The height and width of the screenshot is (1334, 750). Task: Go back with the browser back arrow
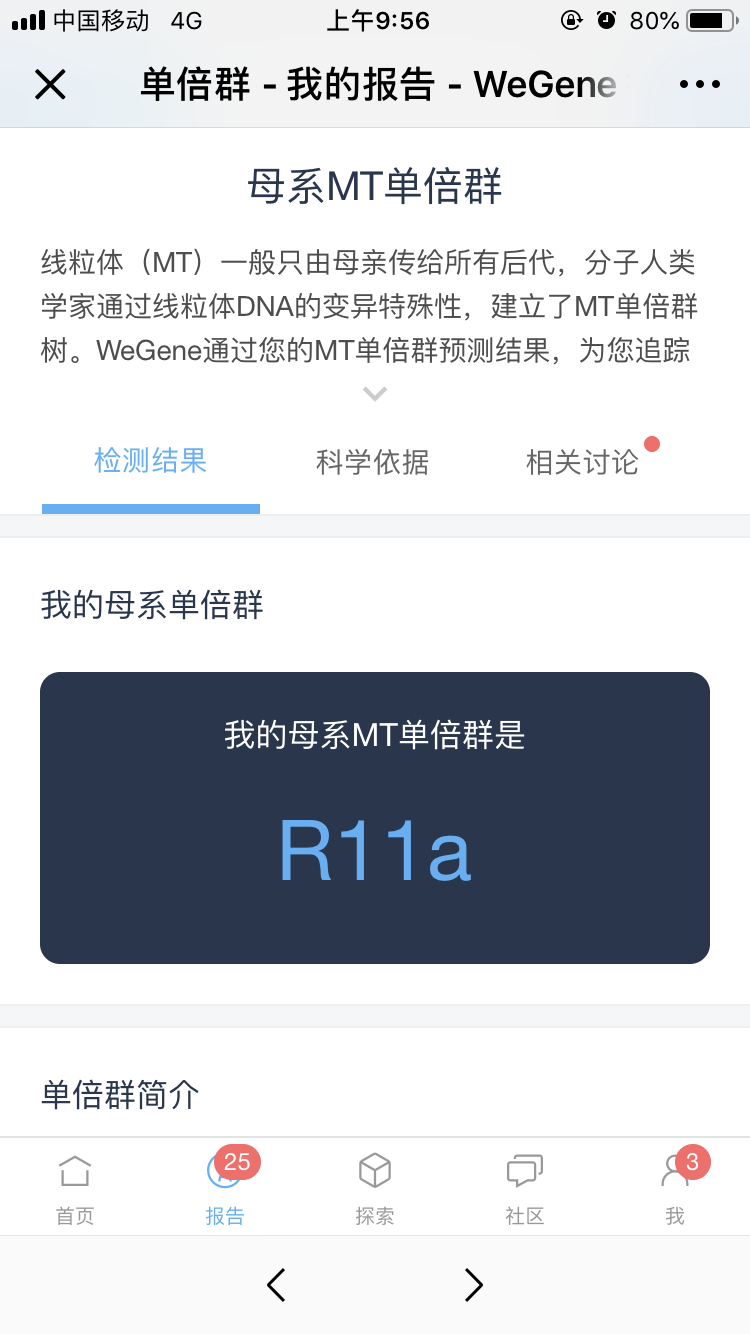276,1285
